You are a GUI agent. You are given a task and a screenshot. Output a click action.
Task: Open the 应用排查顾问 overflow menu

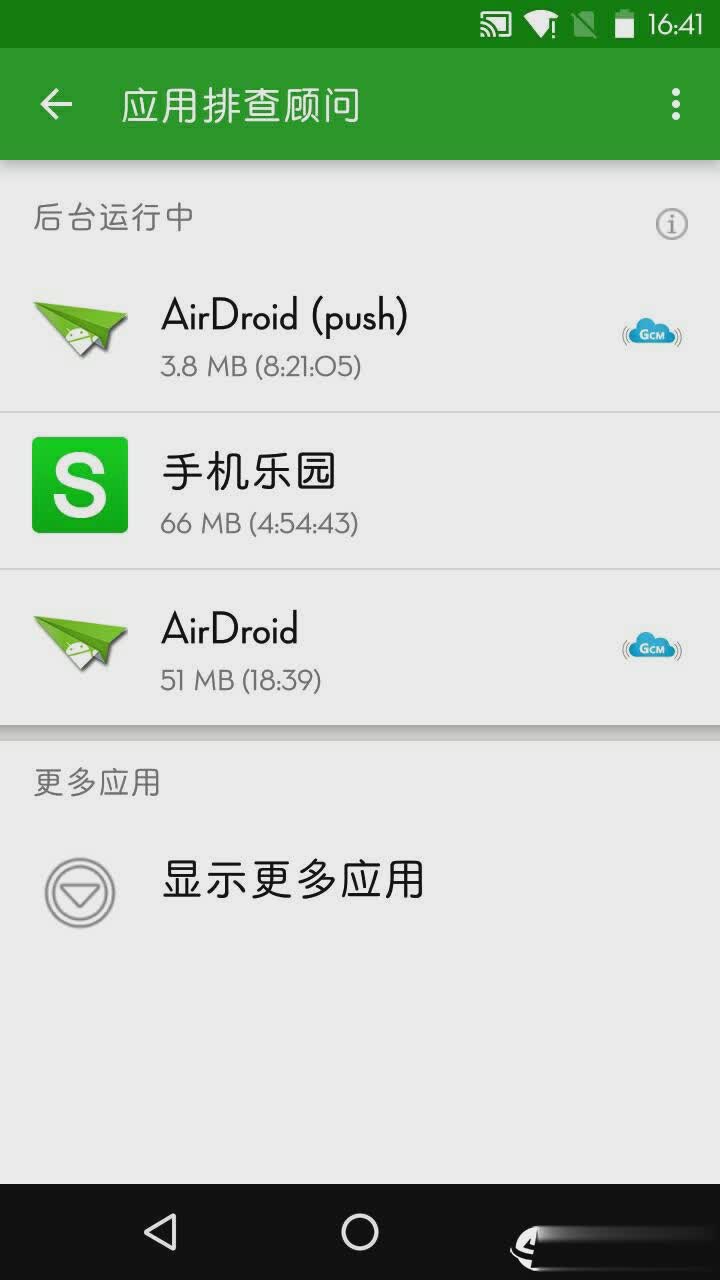(675, 104)
